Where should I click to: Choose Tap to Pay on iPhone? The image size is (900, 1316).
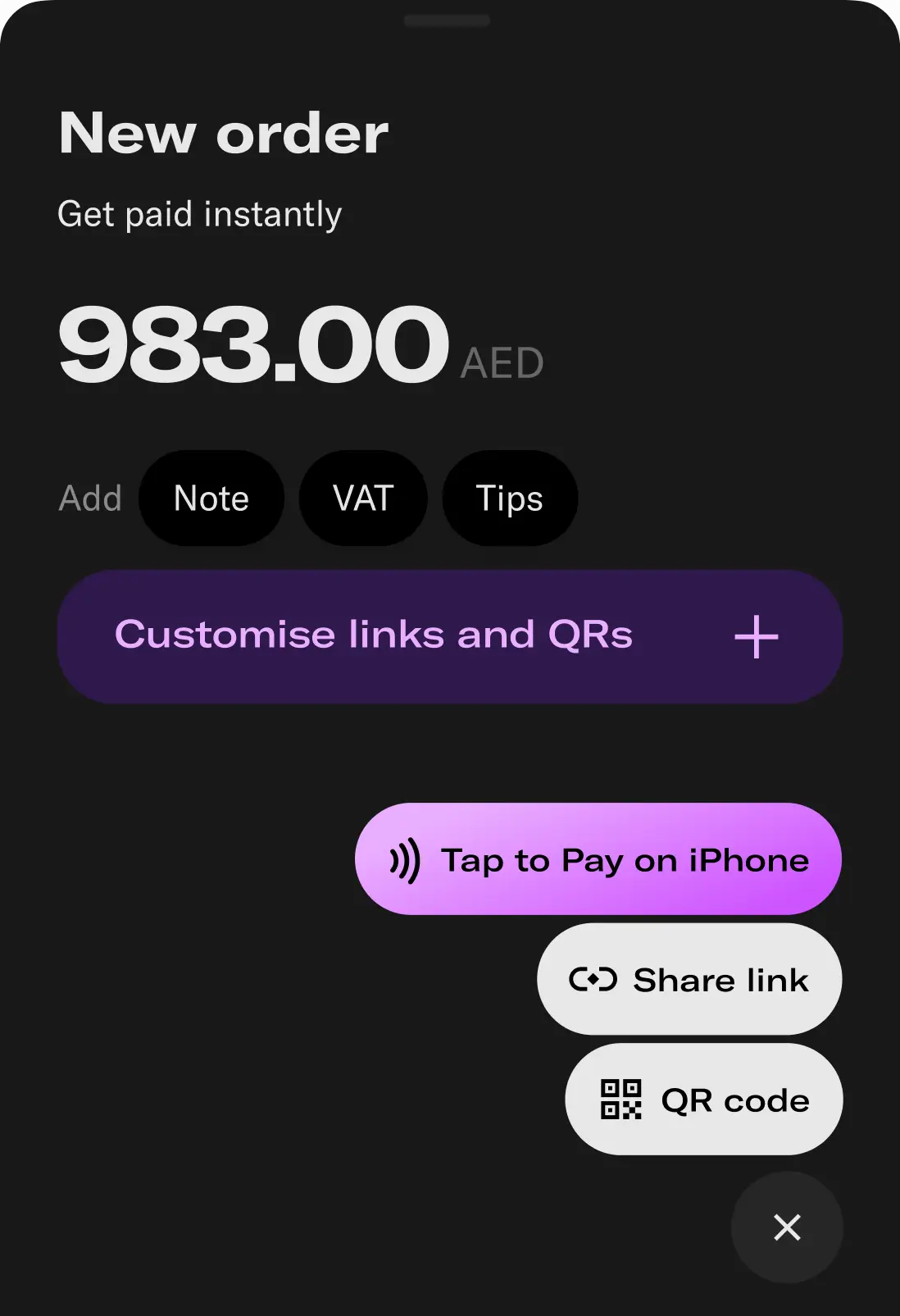pyautogui.click(x=598, y=859)
